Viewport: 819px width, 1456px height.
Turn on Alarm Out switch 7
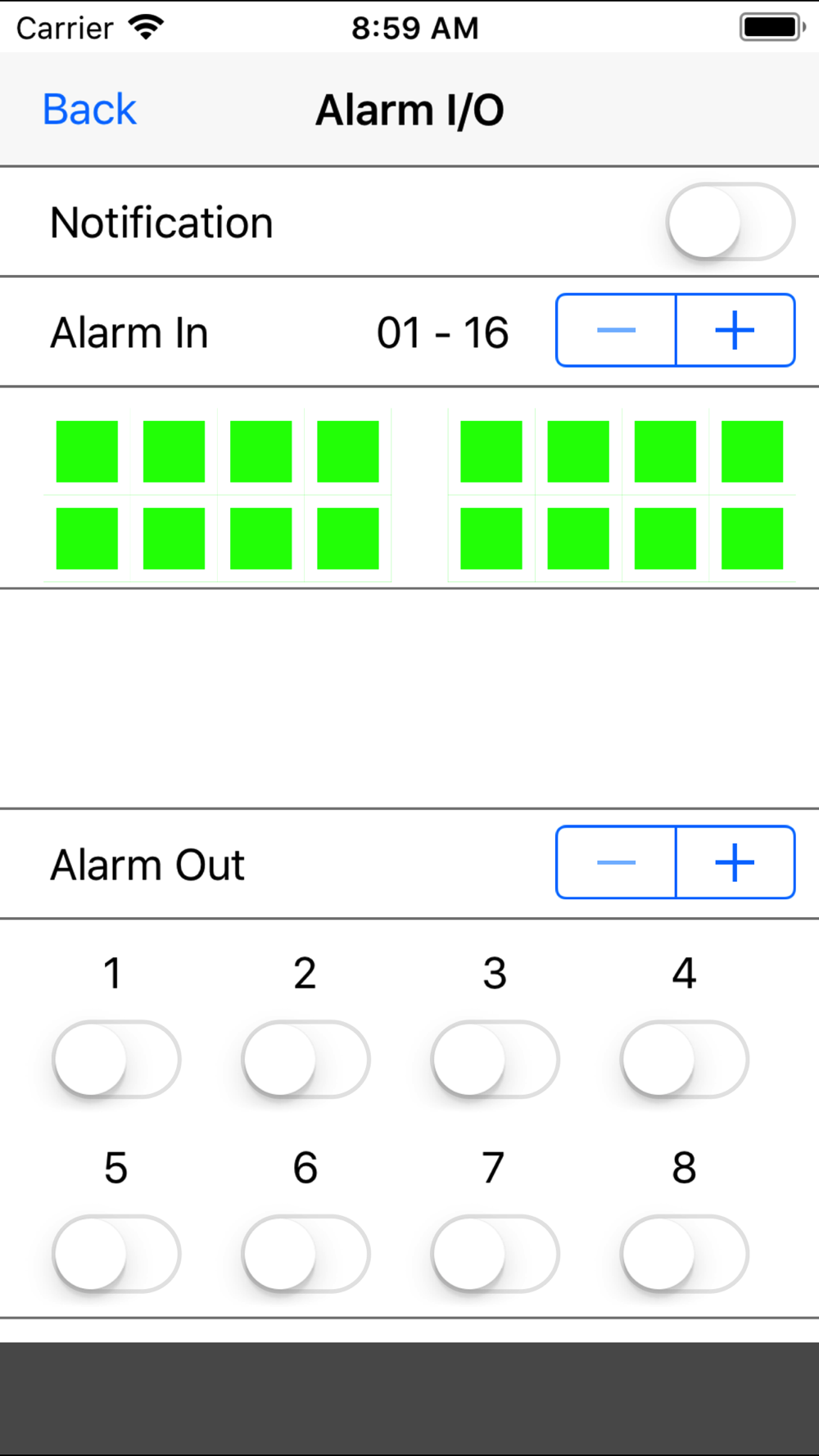(495, 1253)
